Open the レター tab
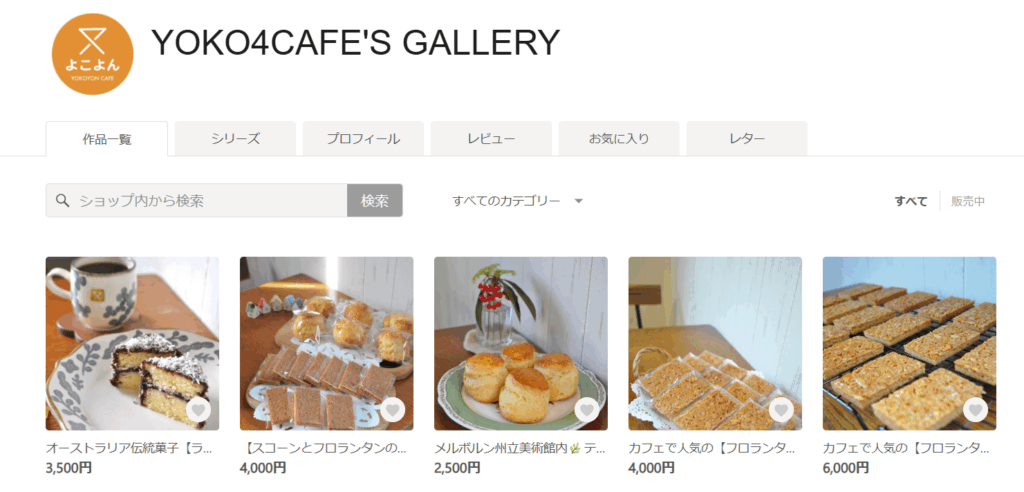1024x492 pixels. 747,139
